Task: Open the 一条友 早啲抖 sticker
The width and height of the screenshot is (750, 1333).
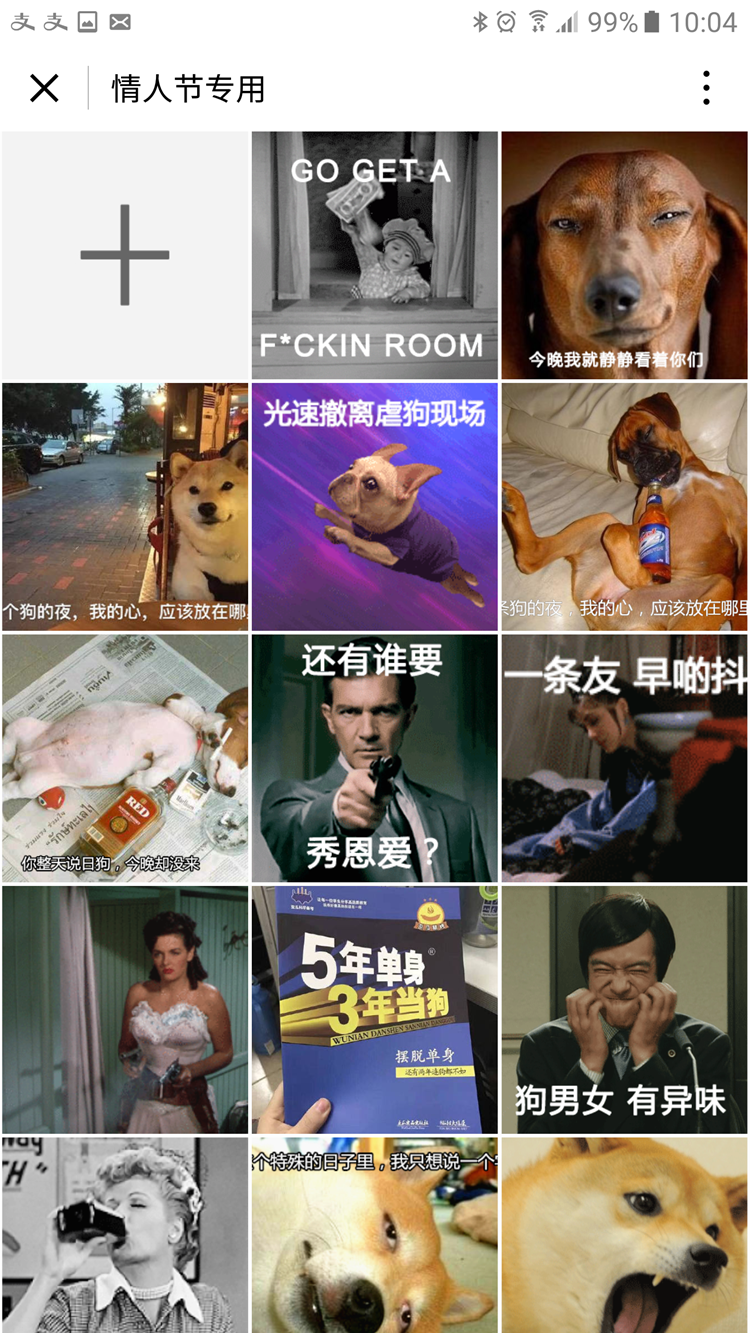Action: (x=624, y=757)
